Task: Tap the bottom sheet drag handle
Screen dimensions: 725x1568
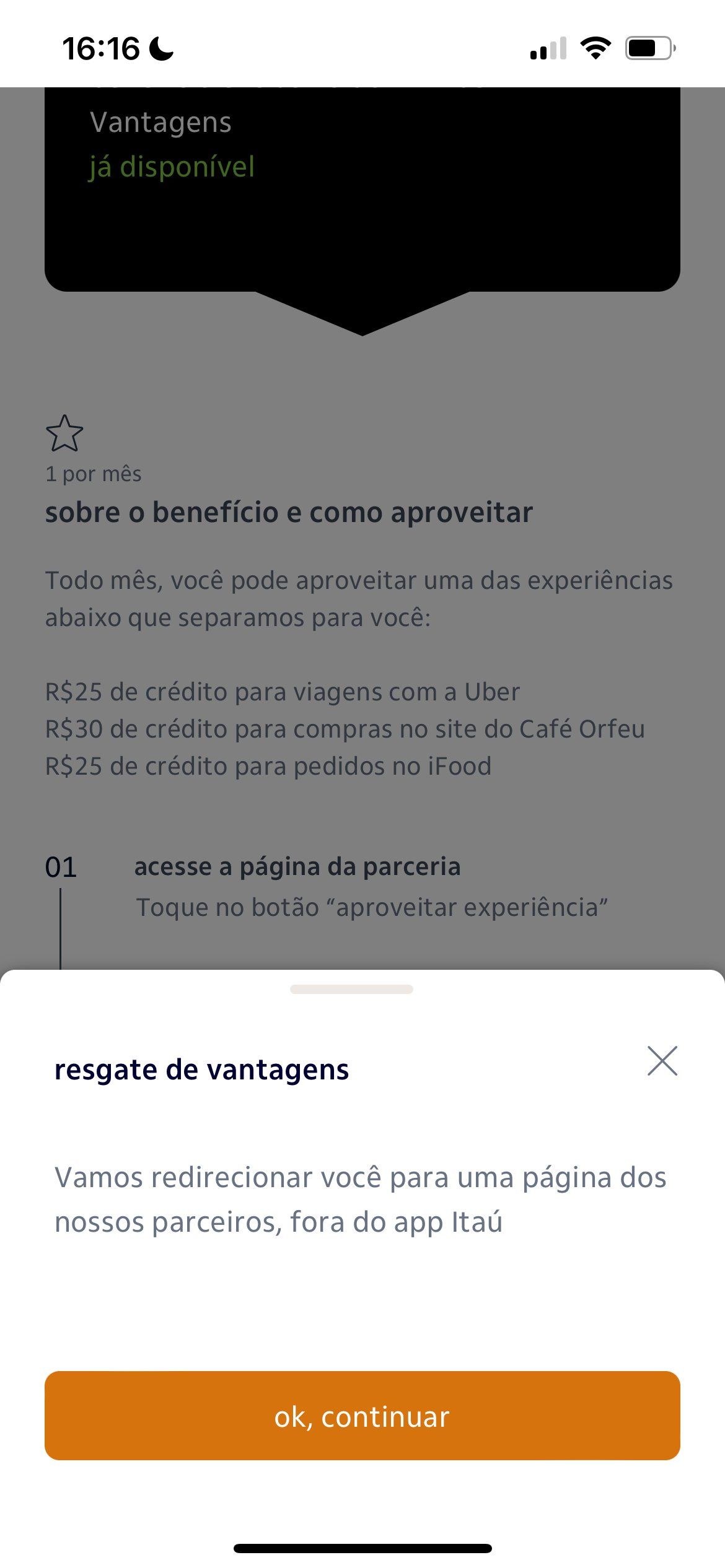Action: click(x=351, y=989)
